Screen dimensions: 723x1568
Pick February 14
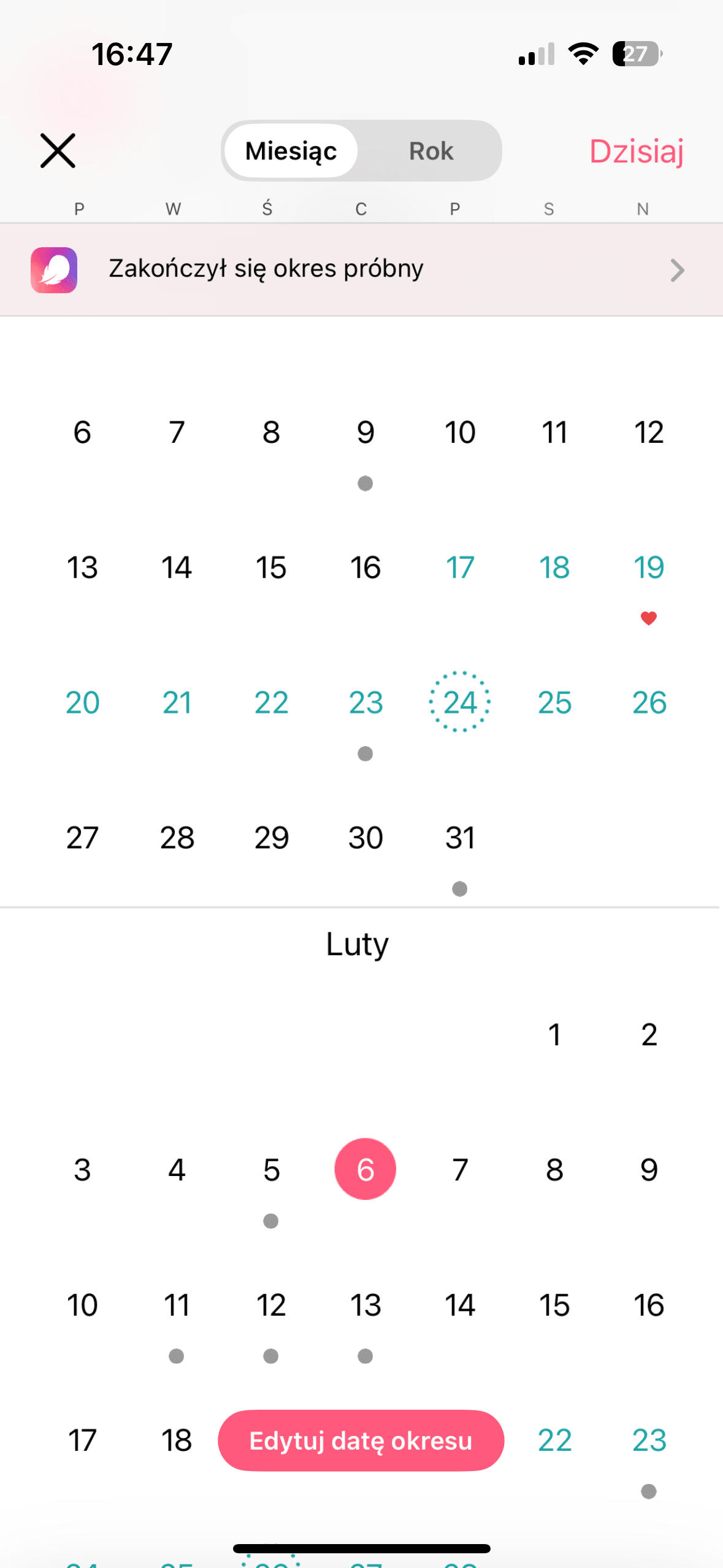(459, 1305)
